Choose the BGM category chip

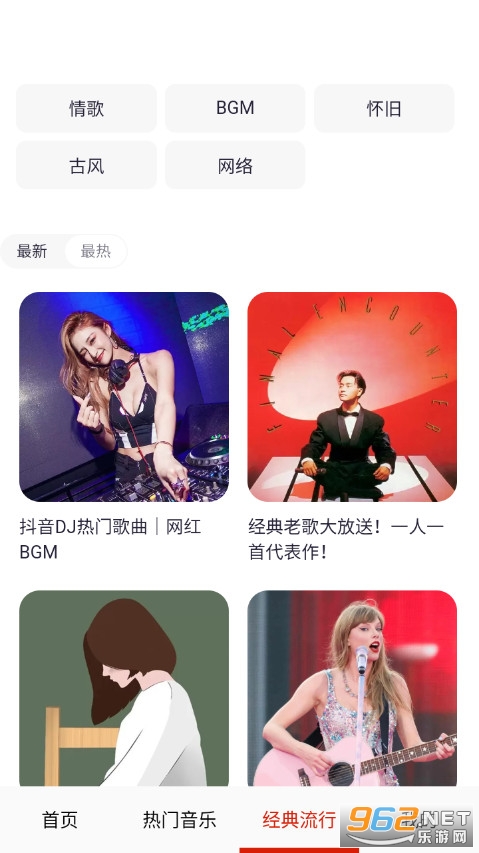pos(235,108)
